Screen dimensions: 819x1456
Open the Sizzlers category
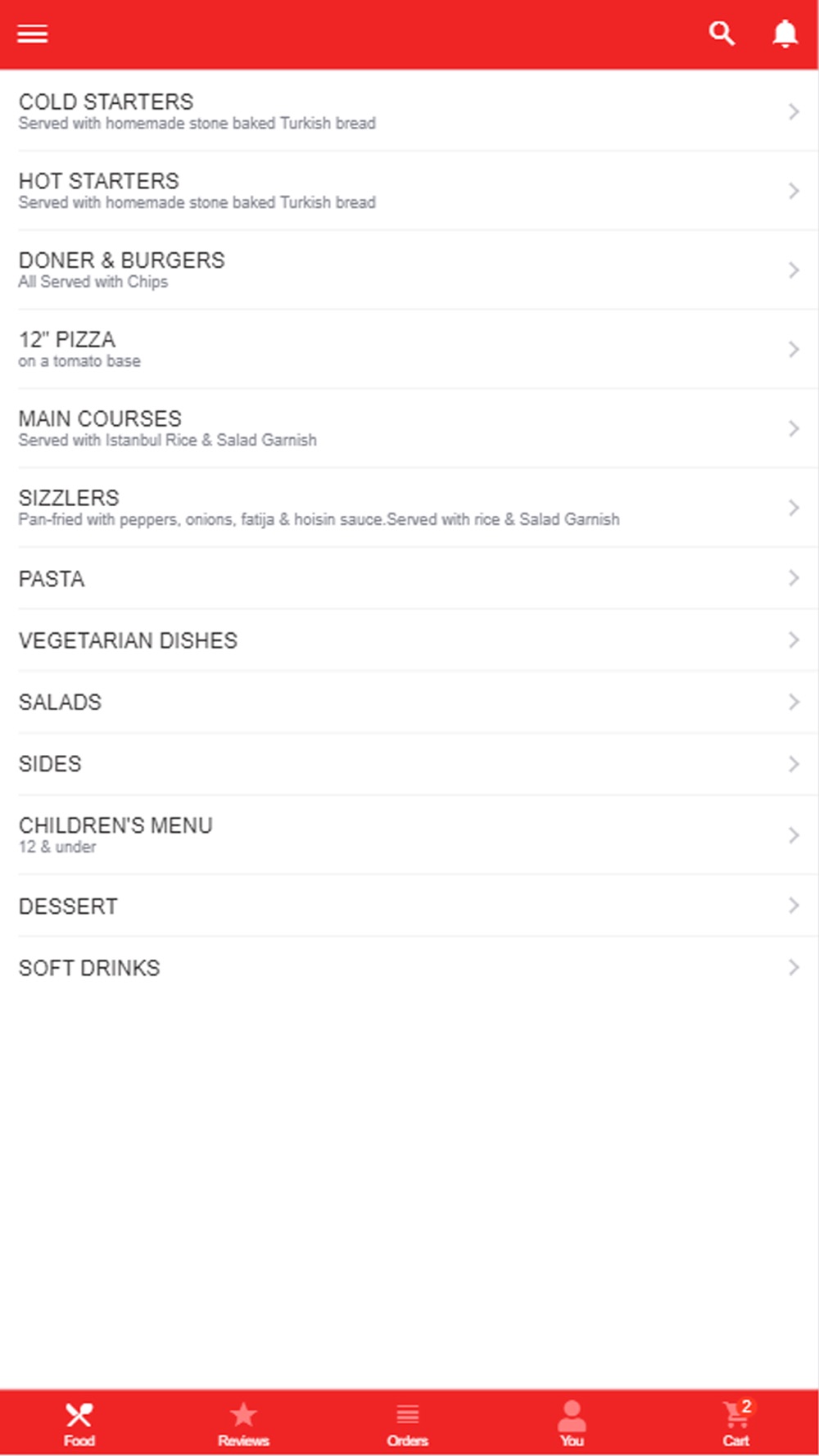(409, 508)
